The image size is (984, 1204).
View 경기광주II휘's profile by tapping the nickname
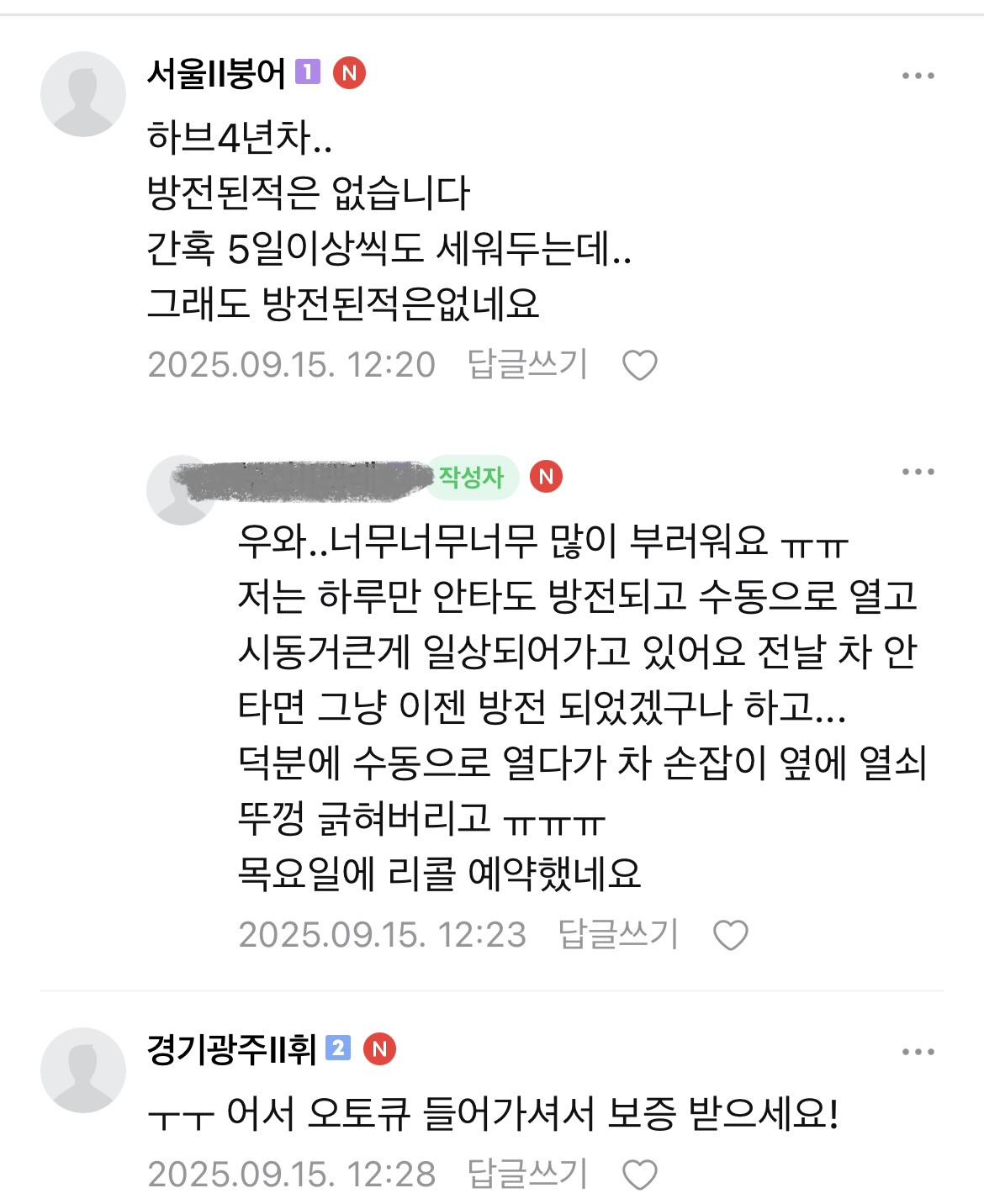231,1049
